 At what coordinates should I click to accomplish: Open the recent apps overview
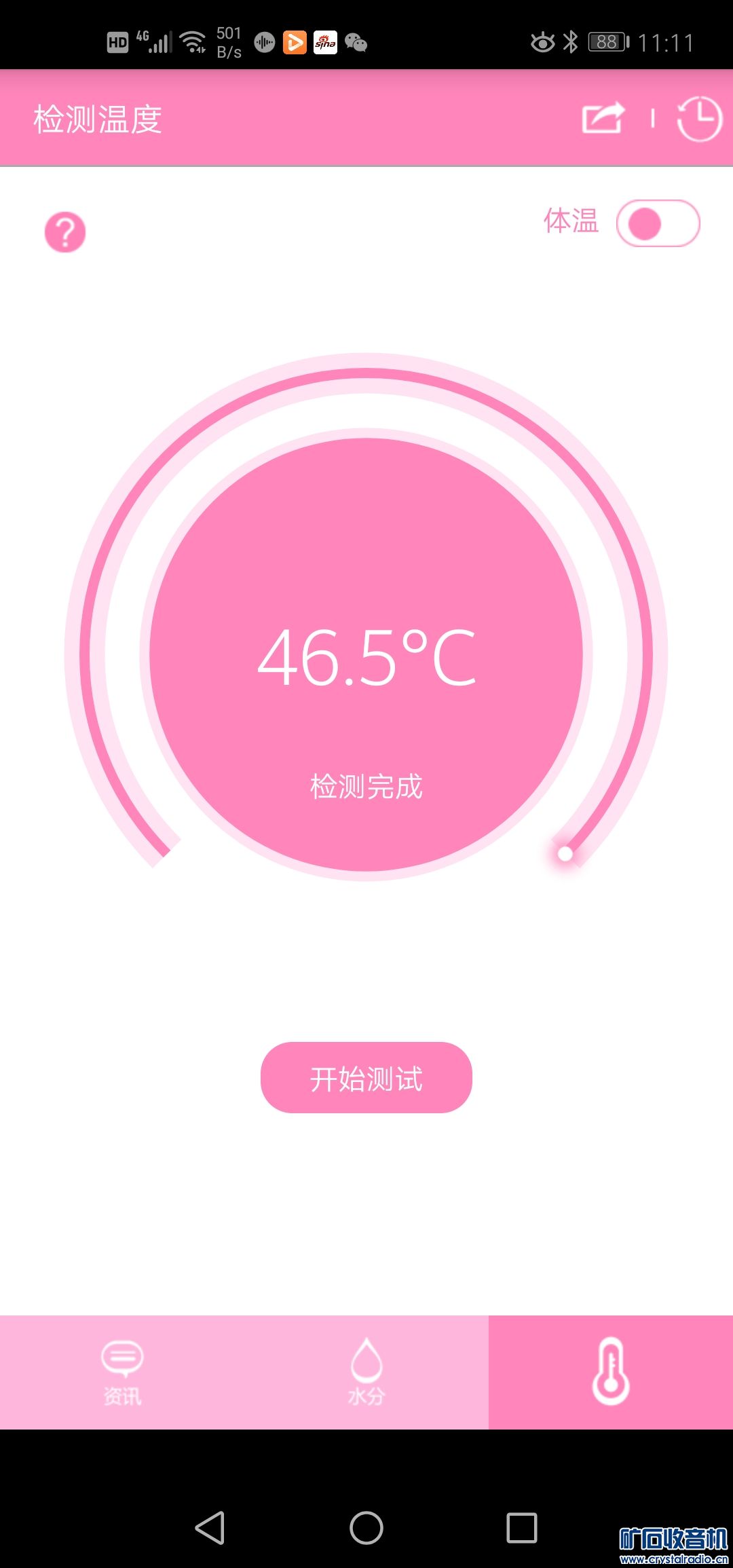coord(522,1528)
